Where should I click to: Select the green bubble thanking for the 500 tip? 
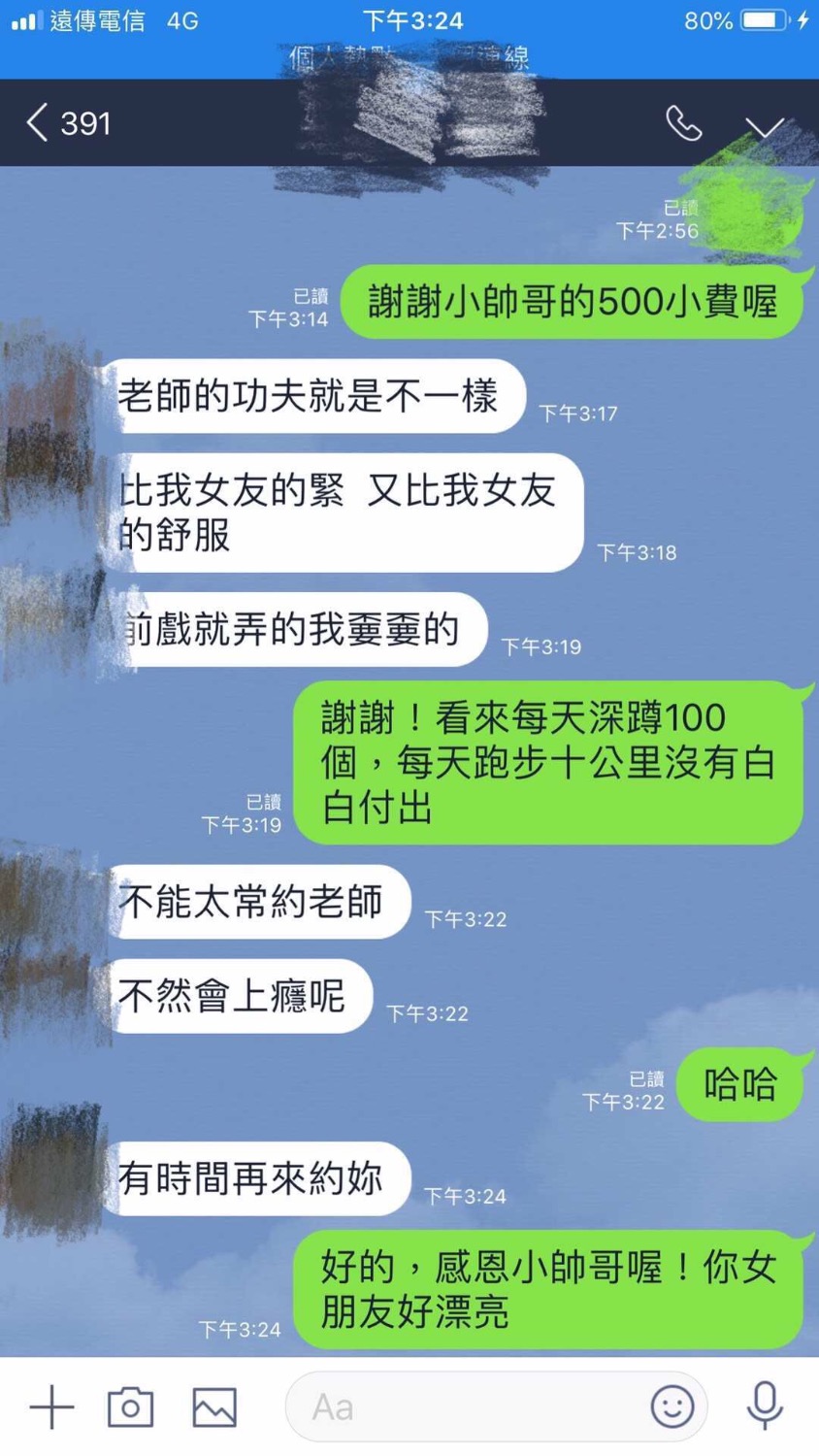pyautogui.click(x=574, y=302)
